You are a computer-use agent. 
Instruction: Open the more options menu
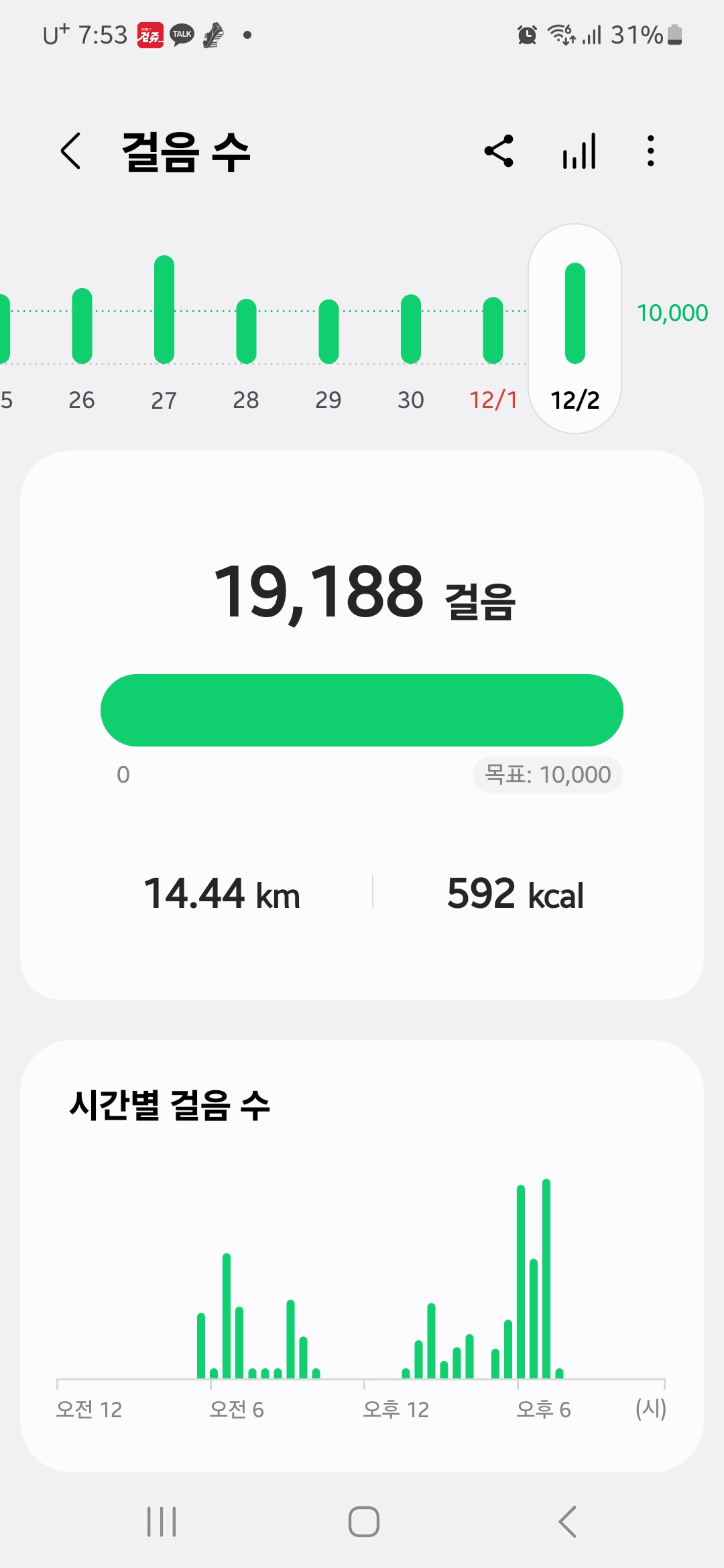[650, 151]
